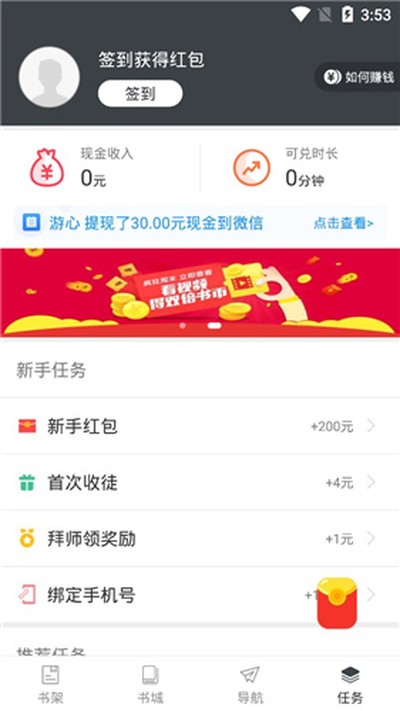The image size is (400, 711).
Task: View 可兑时长 redeemable minutes
Action: [300, 167]
